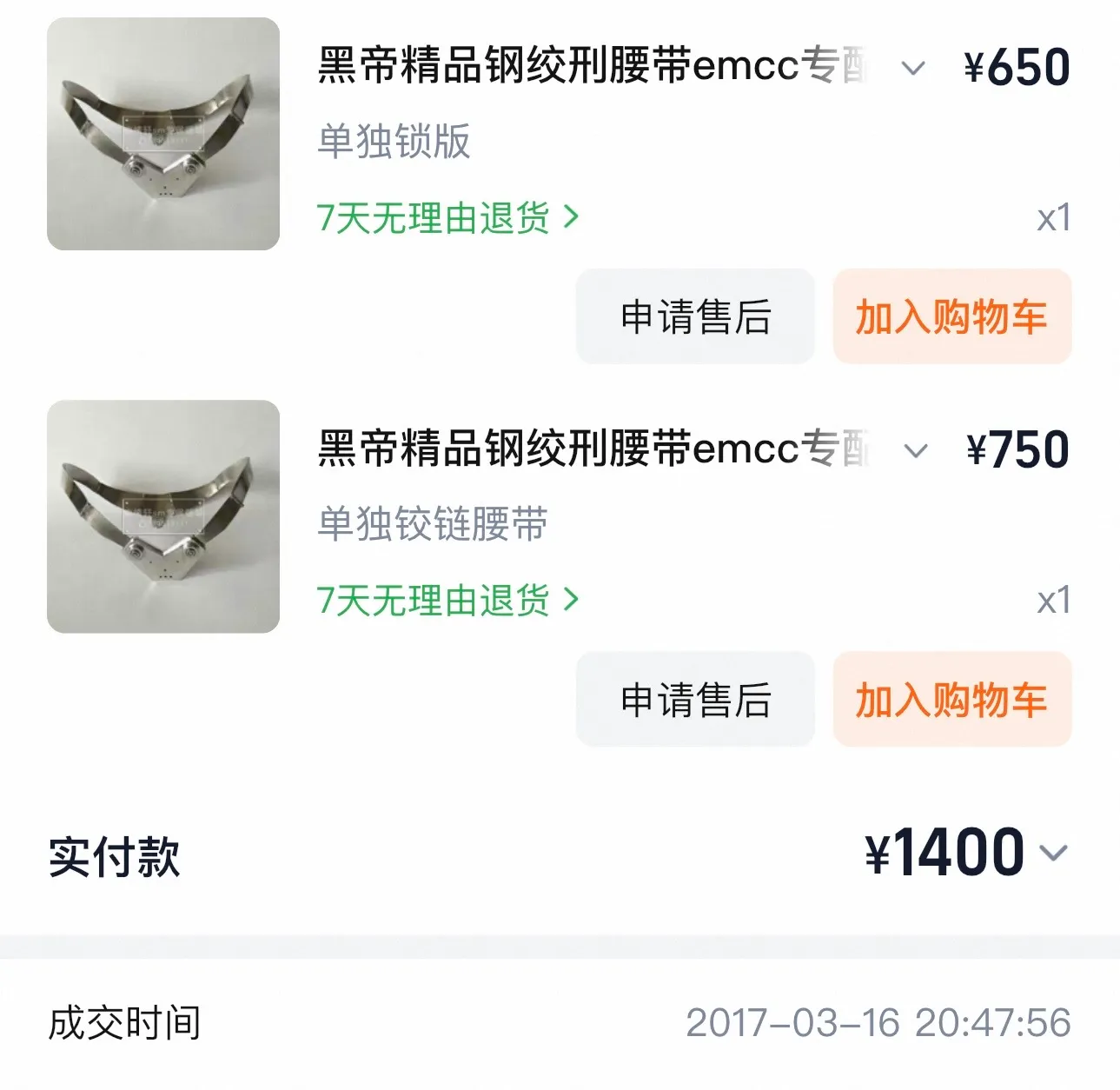Open the 单独铰链腰带 product image
Screen dimensions: 1120x1090
pos(163,516)
